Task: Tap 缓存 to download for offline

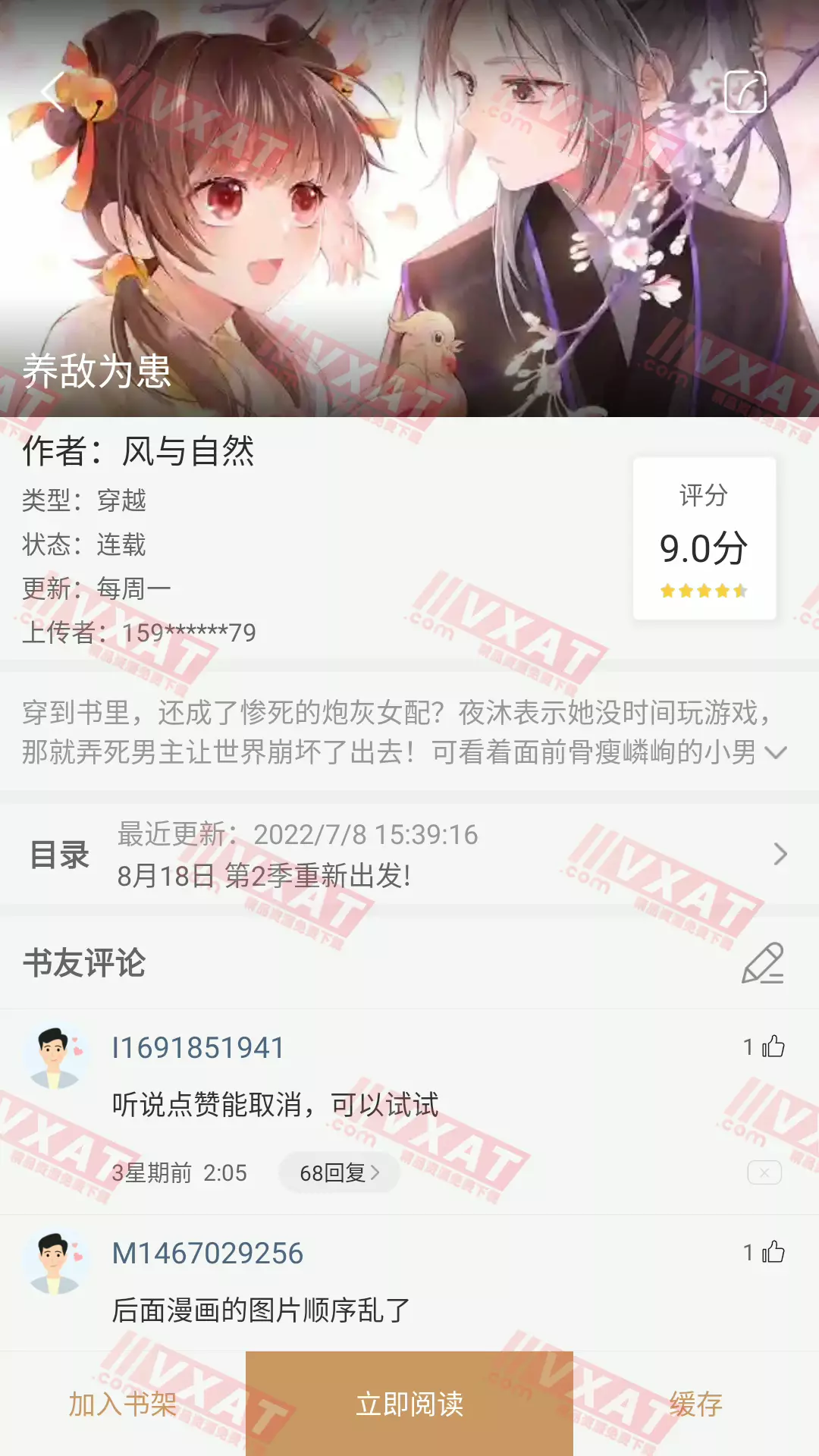Action: [695, 1404]
